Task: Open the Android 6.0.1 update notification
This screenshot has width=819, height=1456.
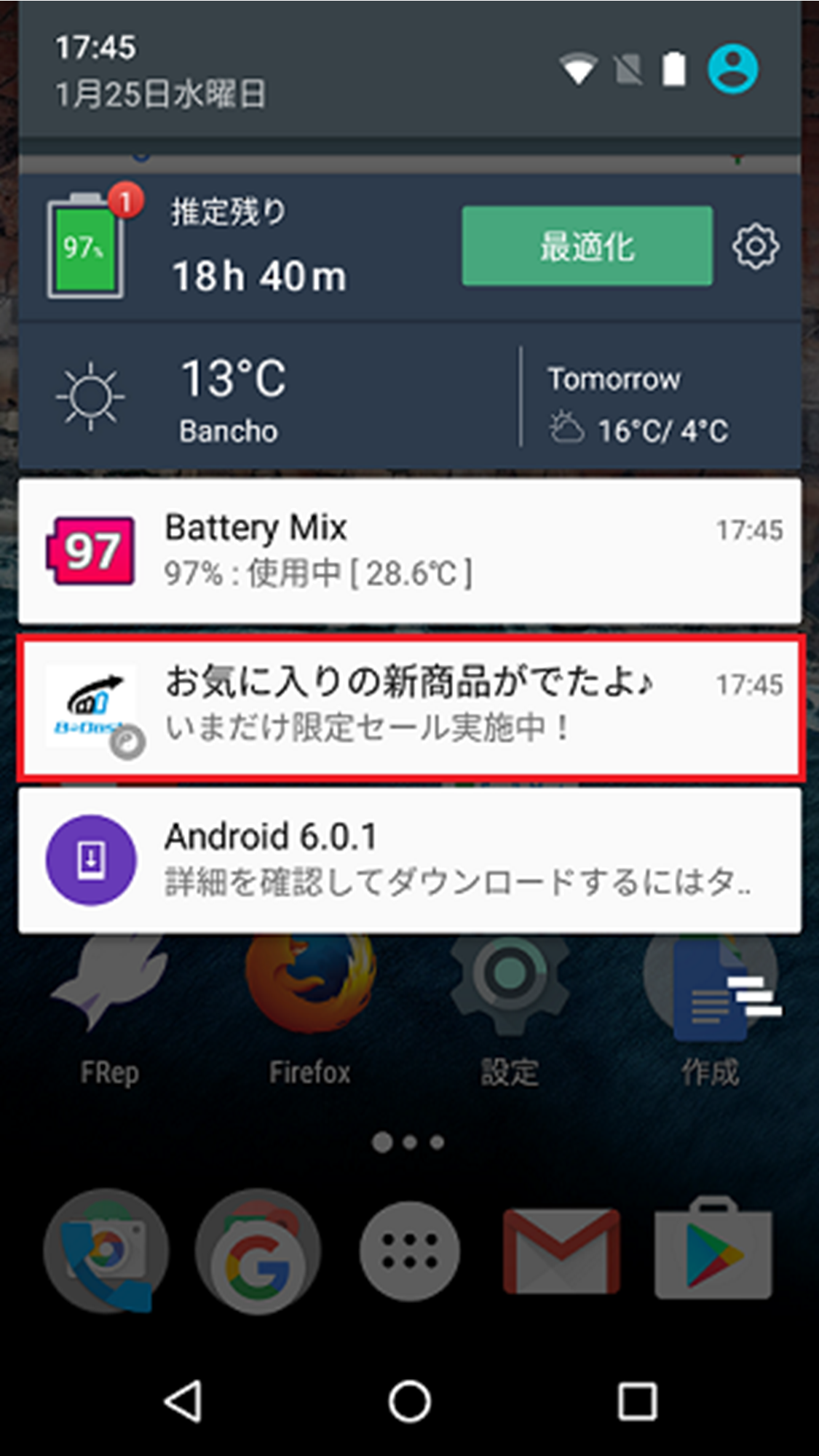Action: point(410,860)
